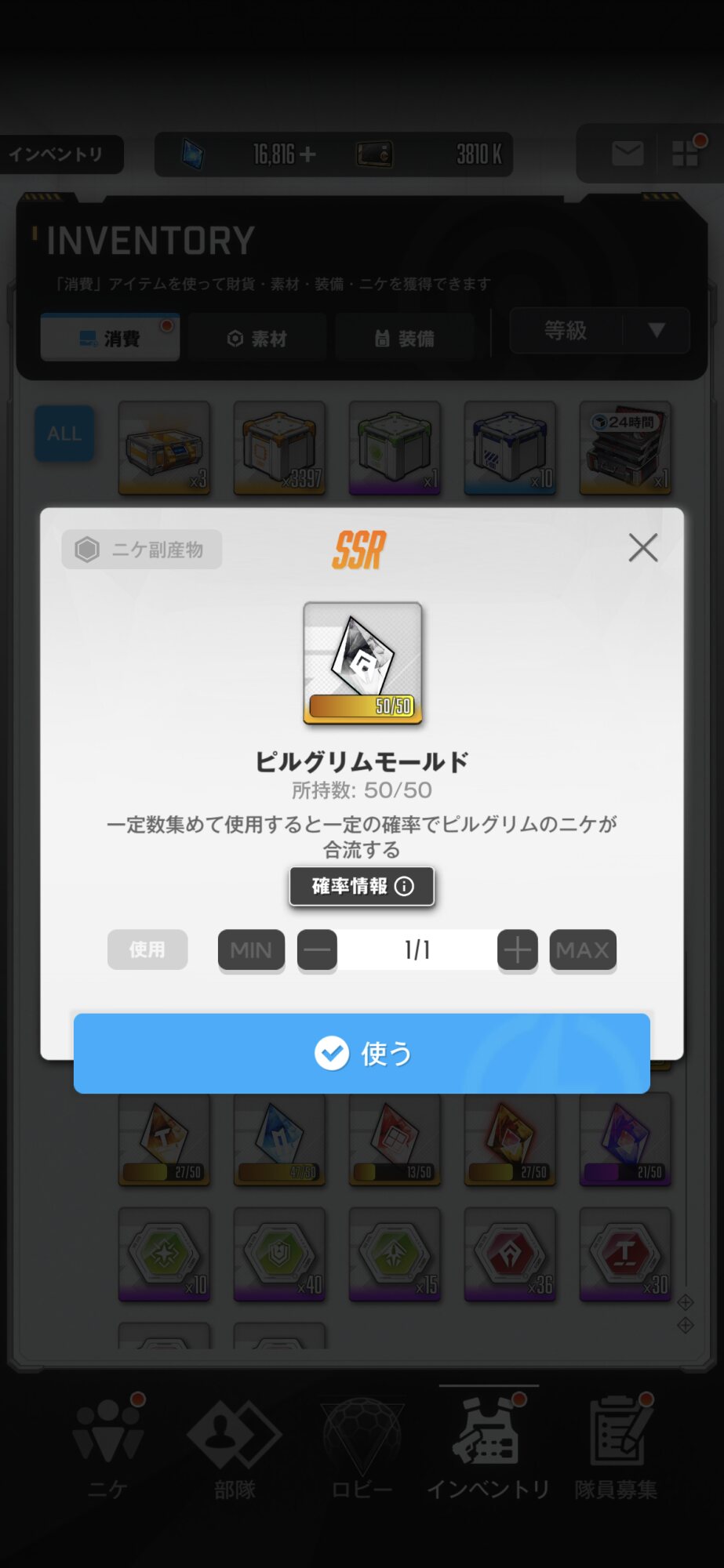Close the ピルグリムモールド dialog
The image size is (724, 1568).
pos(643,548)
